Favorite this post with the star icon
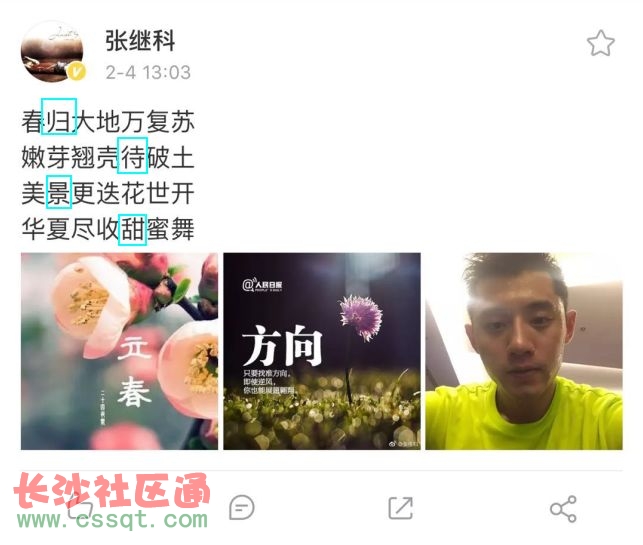Image resolution: width=643 pixels, height=545 pixels. [x=599, y=43]
